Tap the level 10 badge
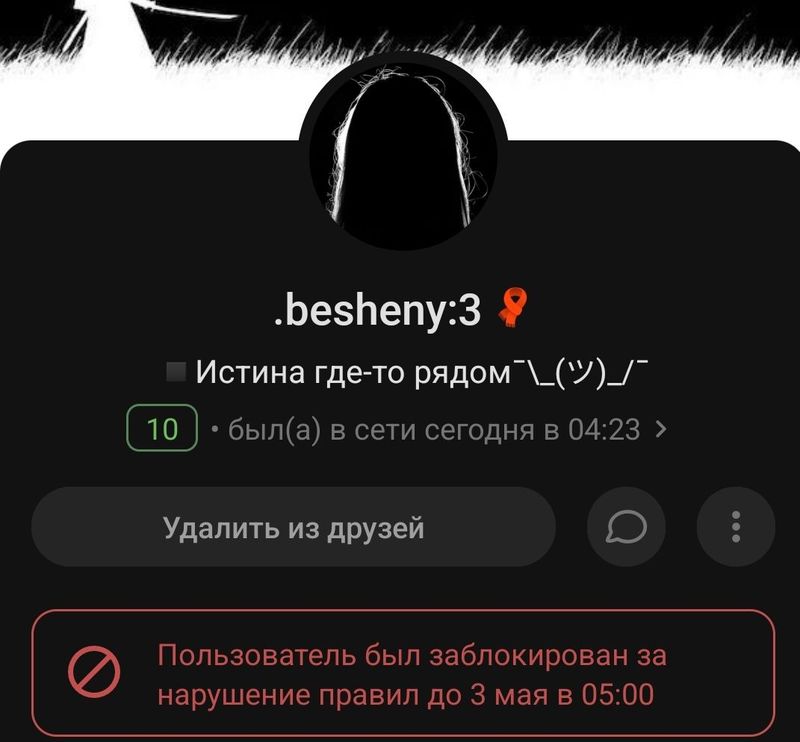This screenshot has width=800, height=742. [162, 430]
